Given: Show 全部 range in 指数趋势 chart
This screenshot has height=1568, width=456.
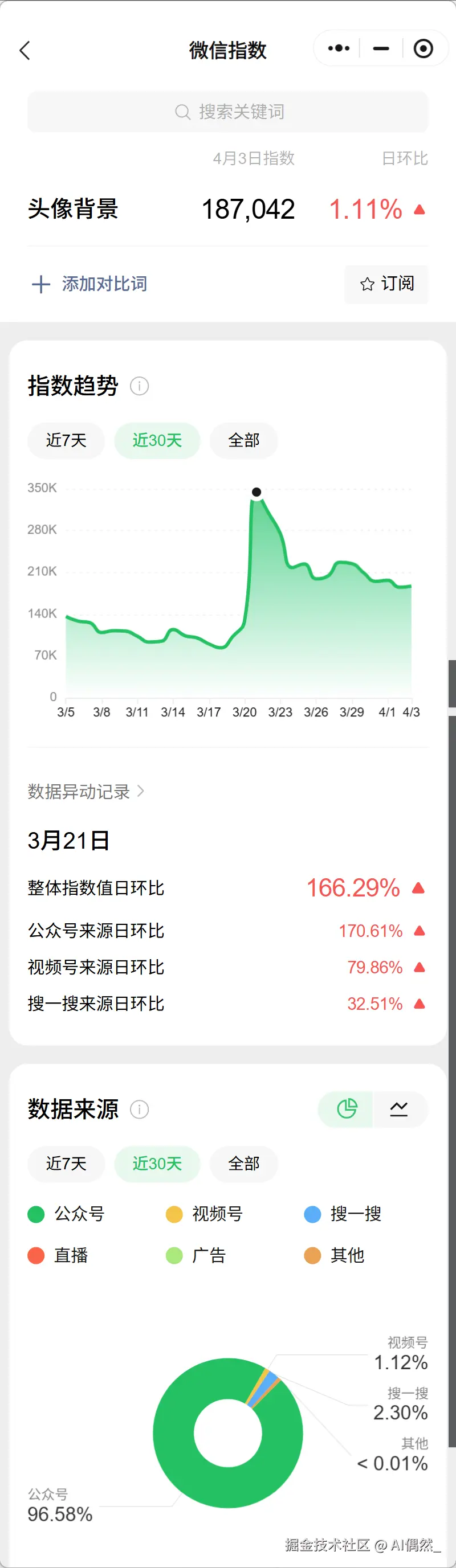Looking at the screenshot, I should click(x=243, y=440).
